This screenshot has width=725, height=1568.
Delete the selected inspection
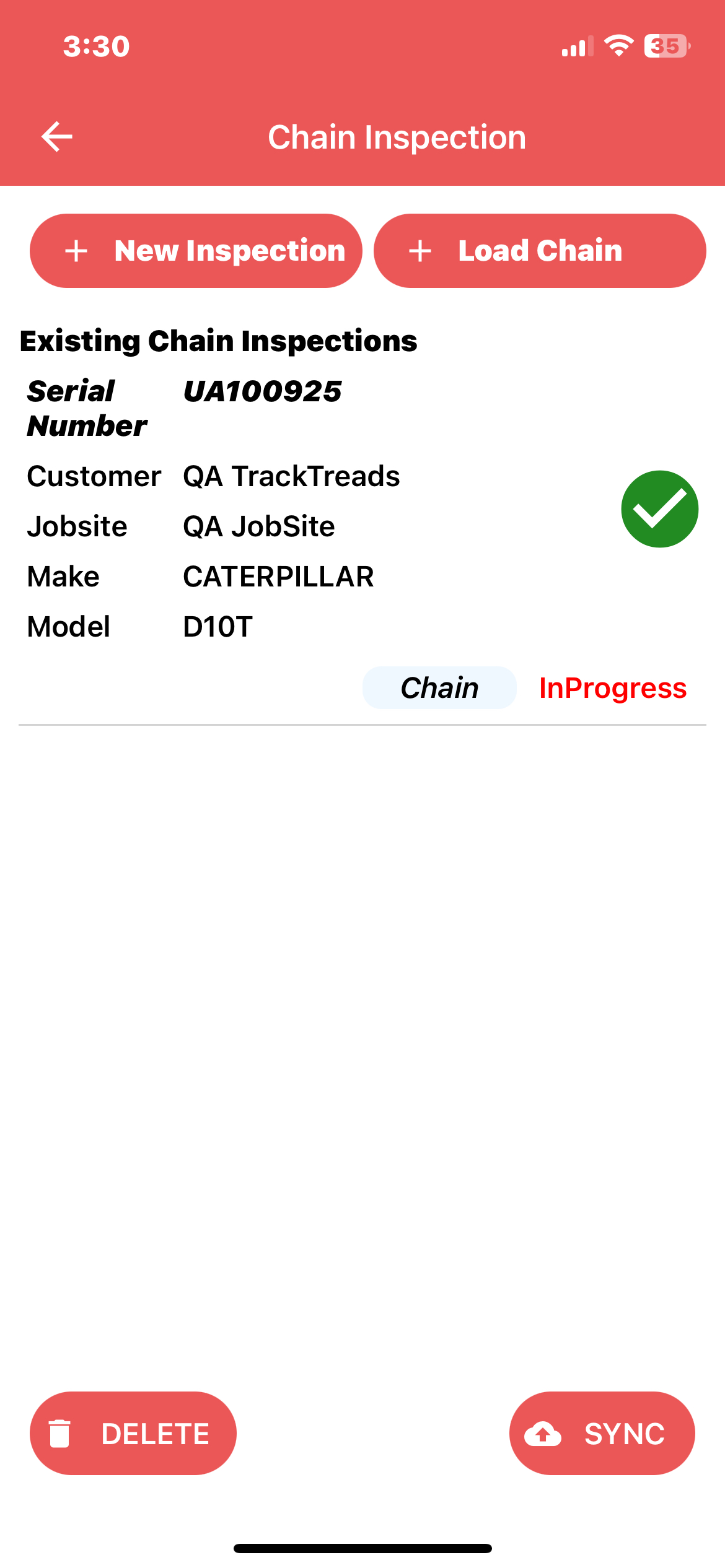coord(133,1434)
